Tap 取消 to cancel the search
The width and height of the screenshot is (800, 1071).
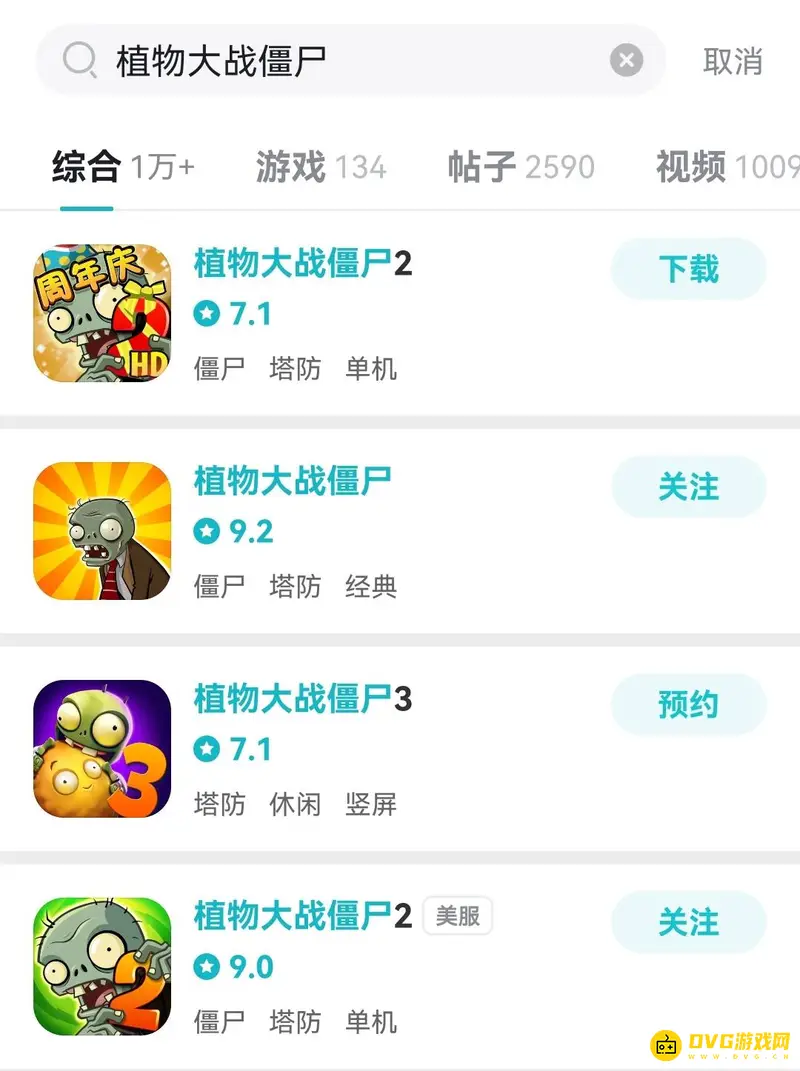pos(733,61)
